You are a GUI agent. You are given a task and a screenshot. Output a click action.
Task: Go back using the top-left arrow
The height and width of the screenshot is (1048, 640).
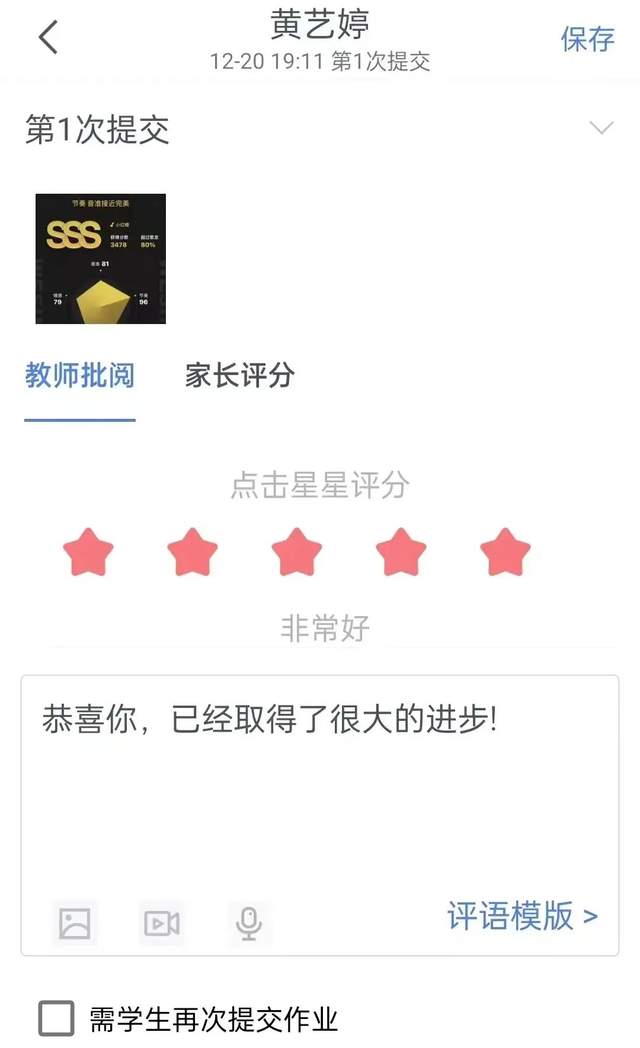pyautogui.click(x=48, y=38)
